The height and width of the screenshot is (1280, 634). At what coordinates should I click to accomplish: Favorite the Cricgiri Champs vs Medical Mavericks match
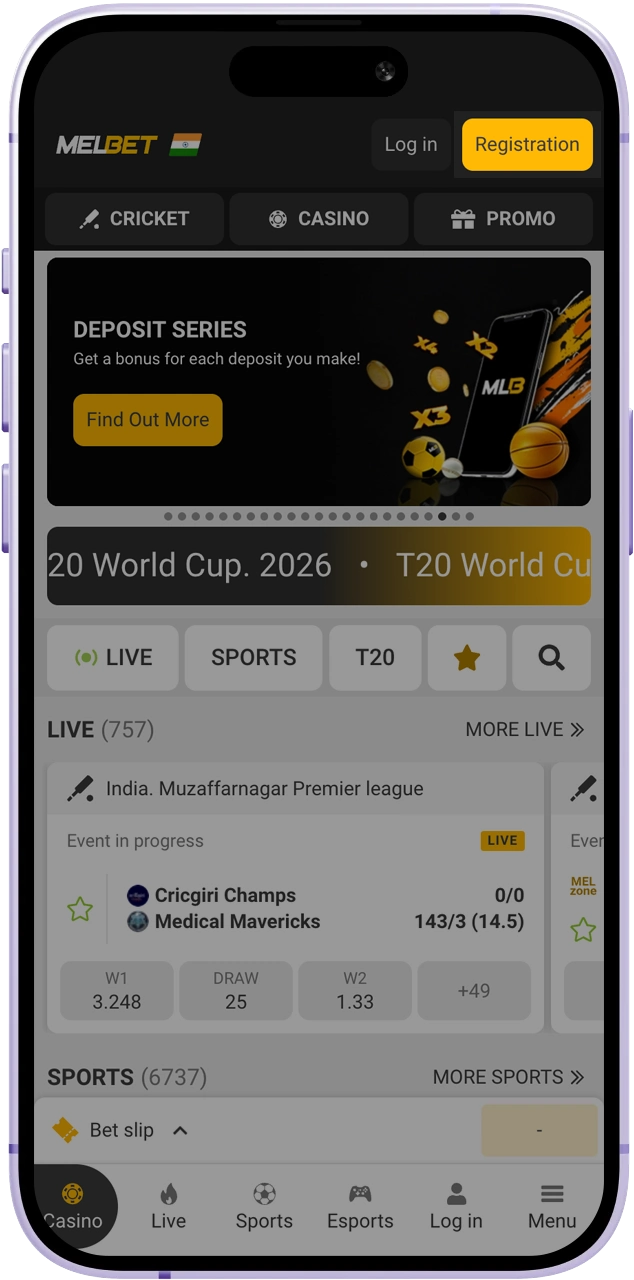pyautogui.click(x=80, y=909)
